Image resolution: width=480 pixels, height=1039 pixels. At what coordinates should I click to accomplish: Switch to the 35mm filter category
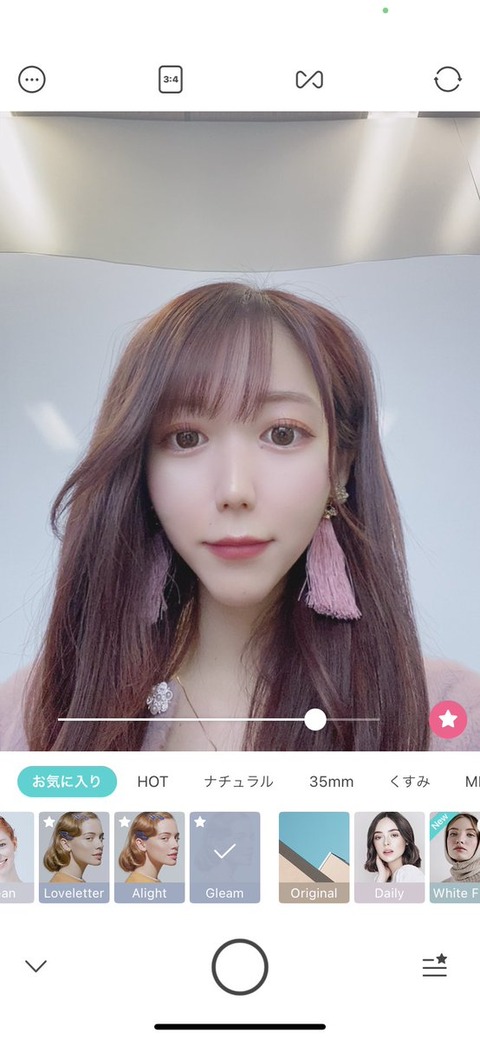tap(331, 781)
